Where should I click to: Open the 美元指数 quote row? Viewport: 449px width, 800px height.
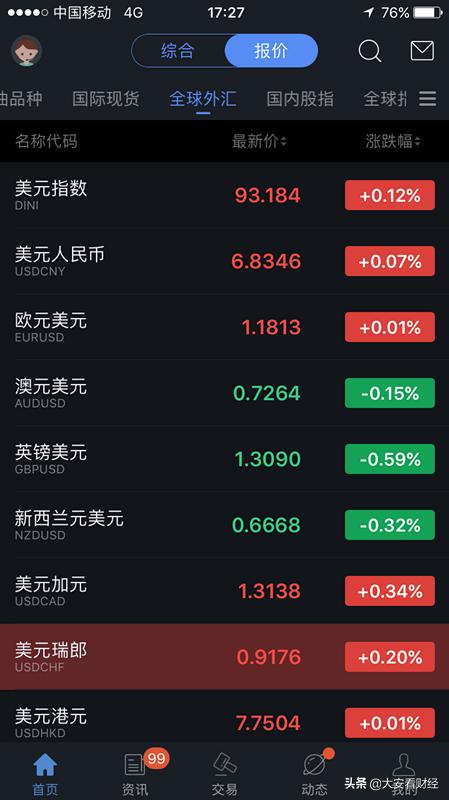coord(224,195)
